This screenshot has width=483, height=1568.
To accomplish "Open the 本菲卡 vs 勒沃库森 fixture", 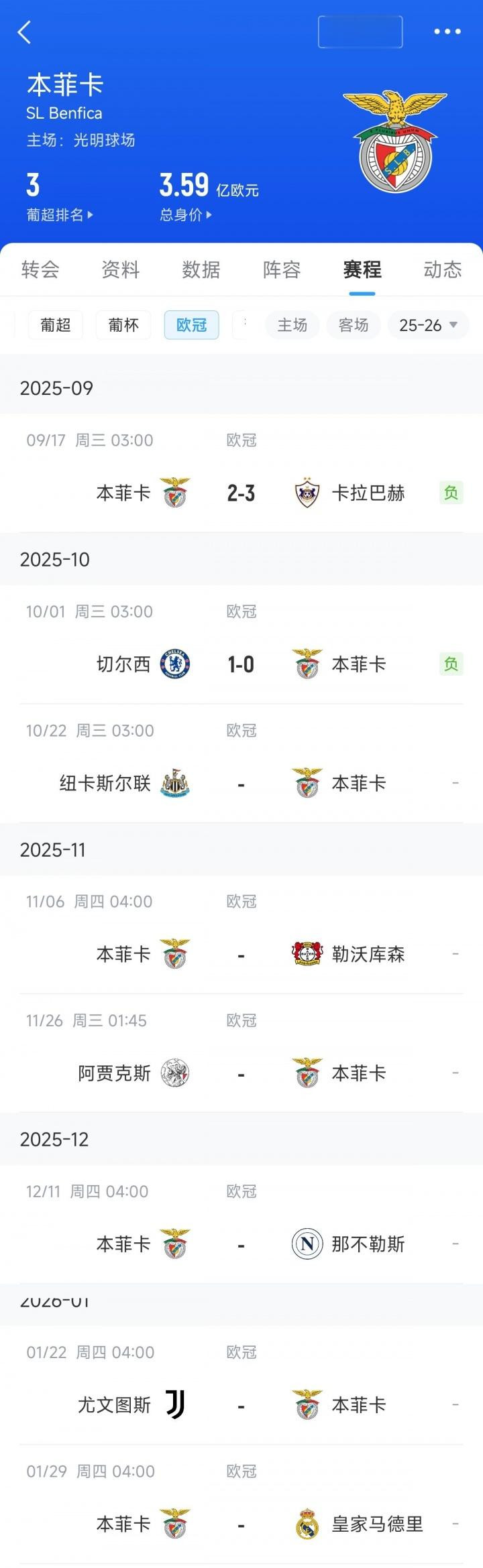I will click(241, 954).
